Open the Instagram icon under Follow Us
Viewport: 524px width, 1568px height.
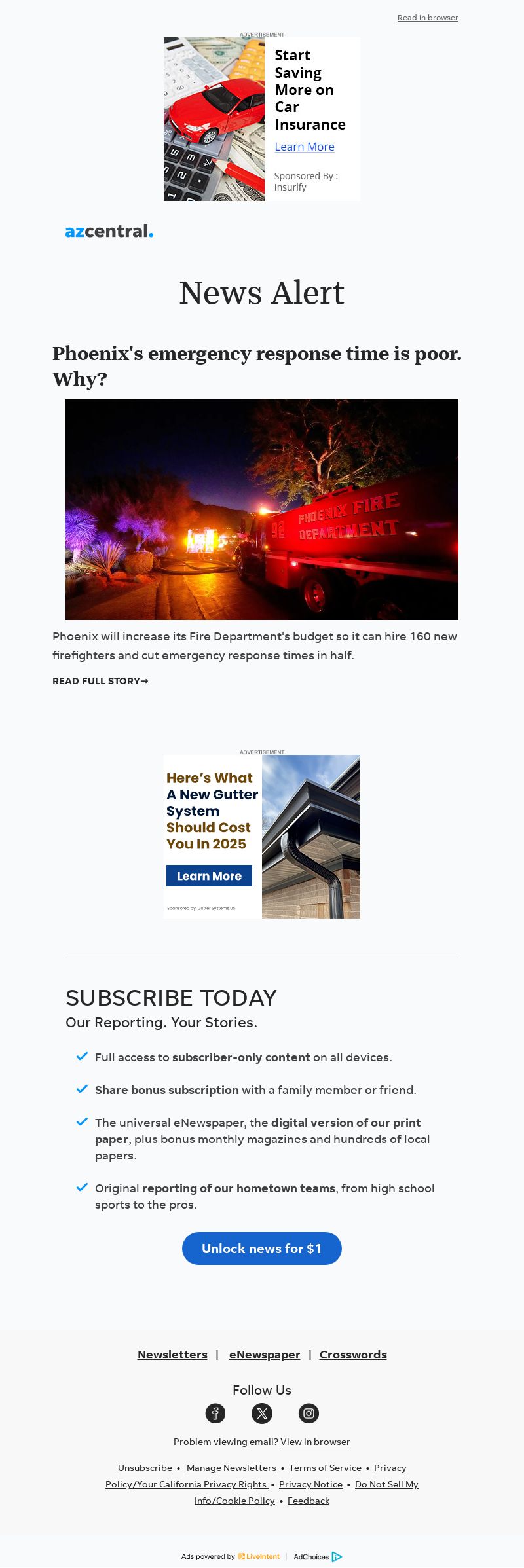click(x=309, y=1413)
